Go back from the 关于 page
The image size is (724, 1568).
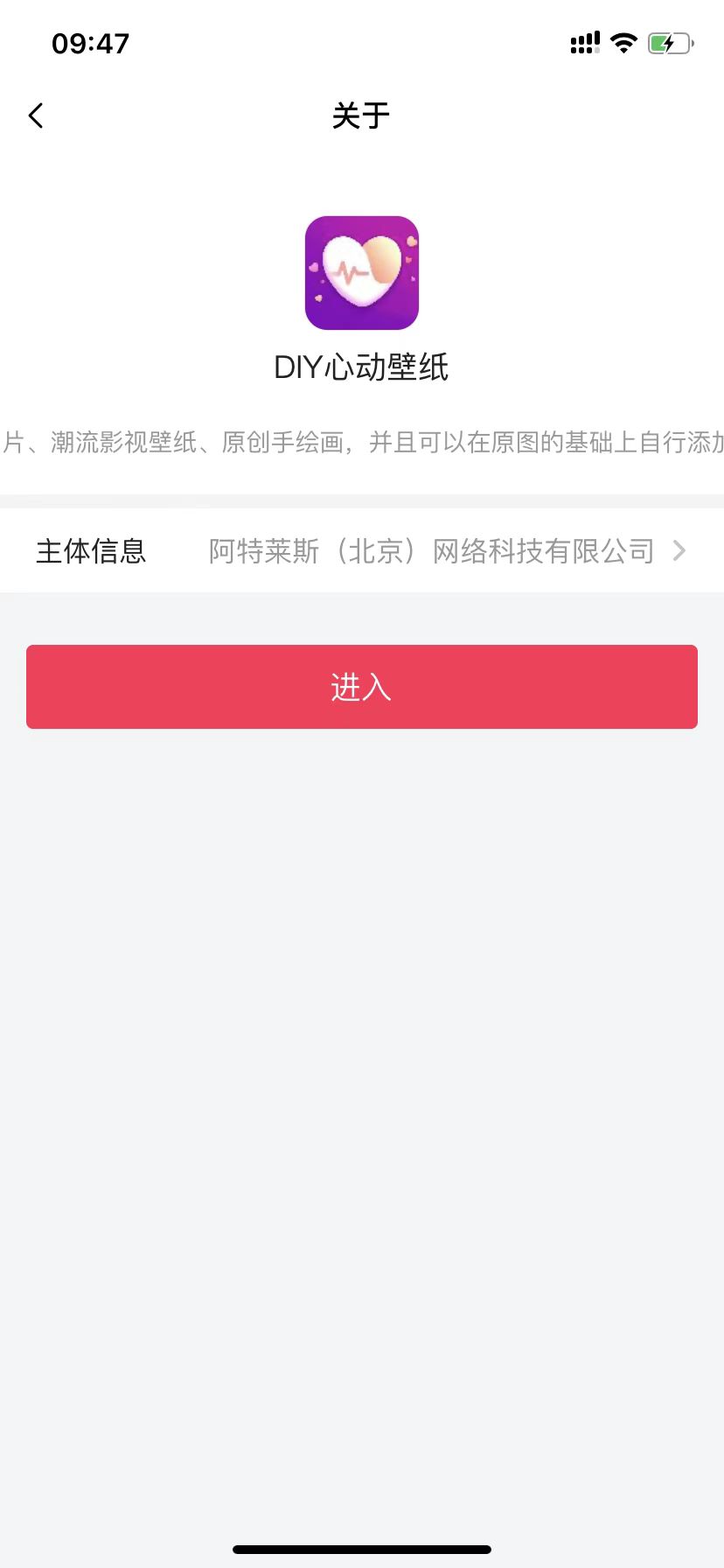36,115
